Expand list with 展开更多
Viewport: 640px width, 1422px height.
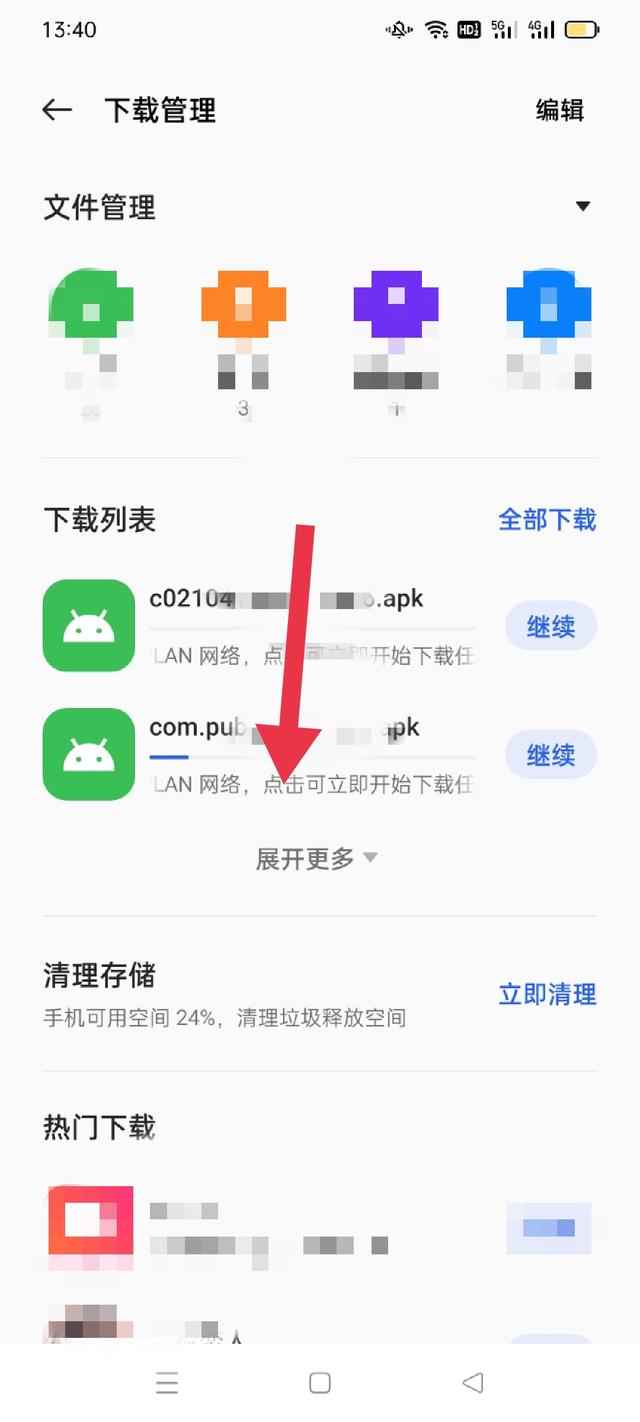point(316,858)
